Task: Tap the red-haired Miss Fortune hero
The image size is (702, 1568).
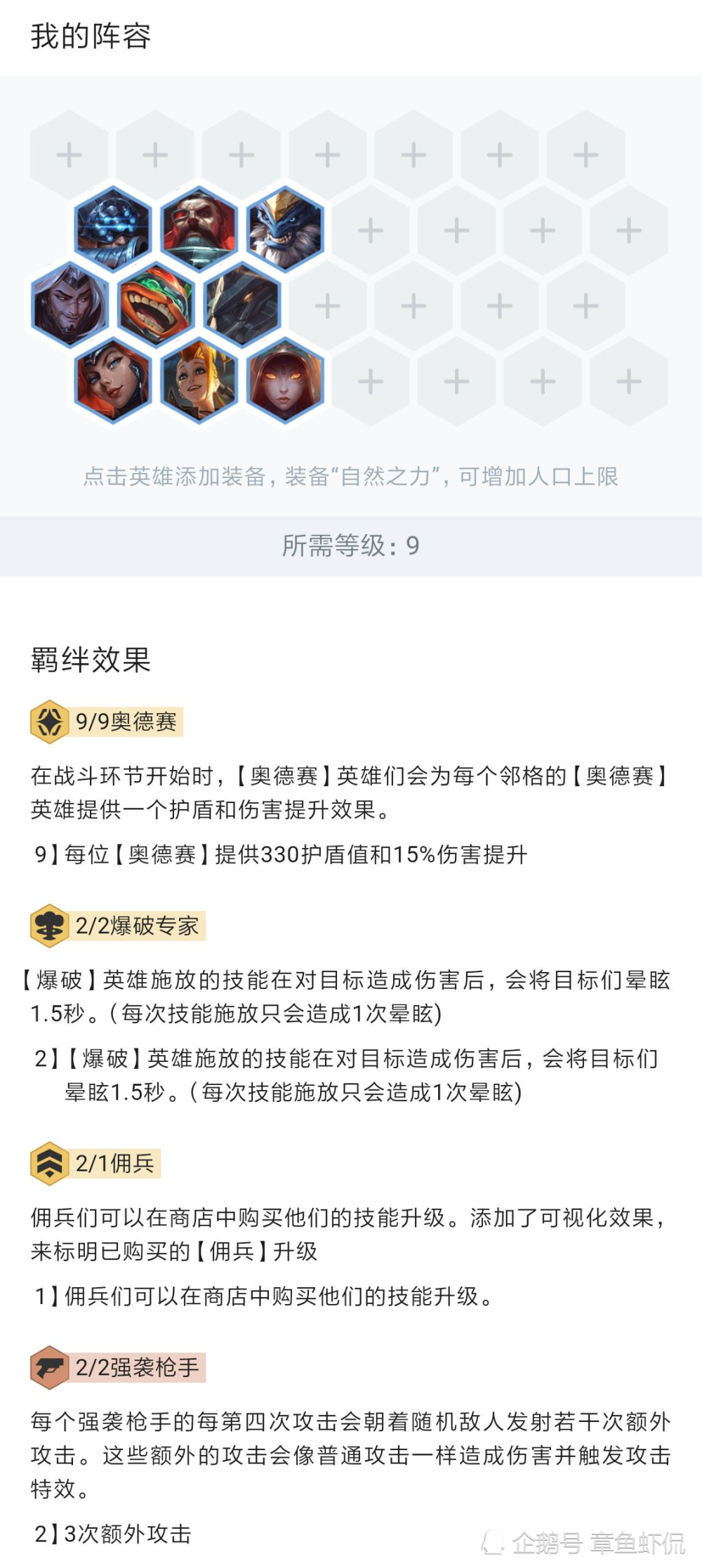Action: tap(113, 380)
